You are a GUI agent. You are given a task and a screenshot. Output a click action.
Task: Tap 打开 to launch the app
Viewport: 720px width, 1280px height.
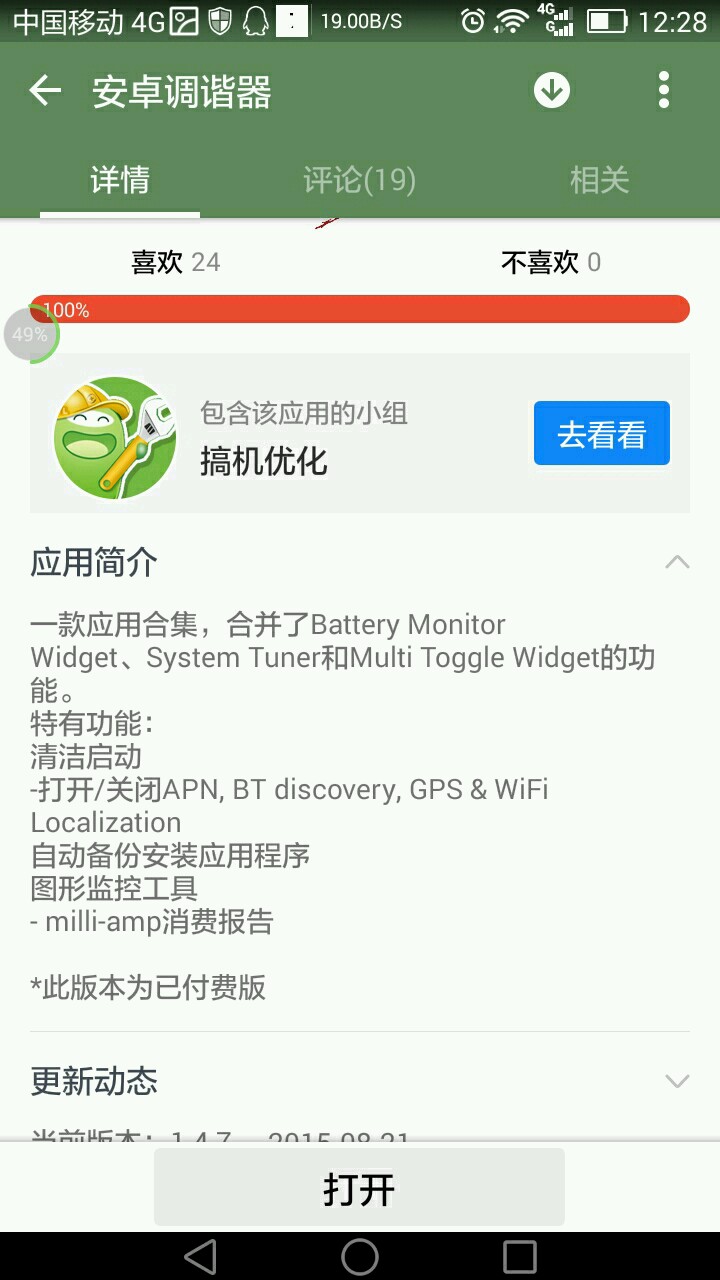(x=359, y=1188)
